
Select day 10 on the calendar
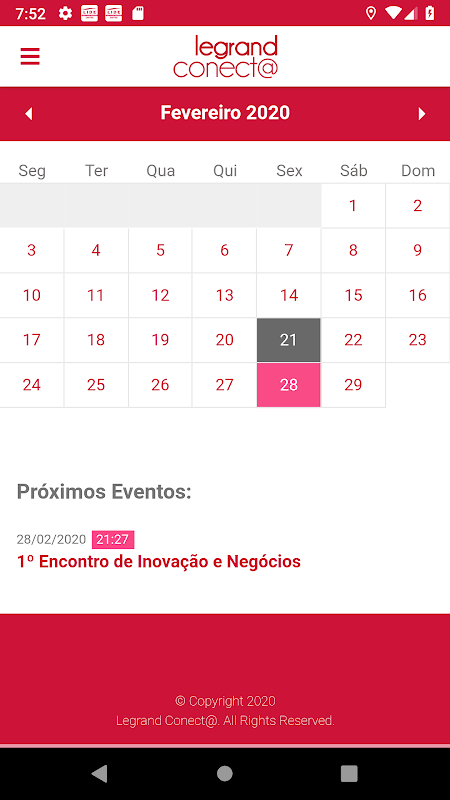point(32,295)
